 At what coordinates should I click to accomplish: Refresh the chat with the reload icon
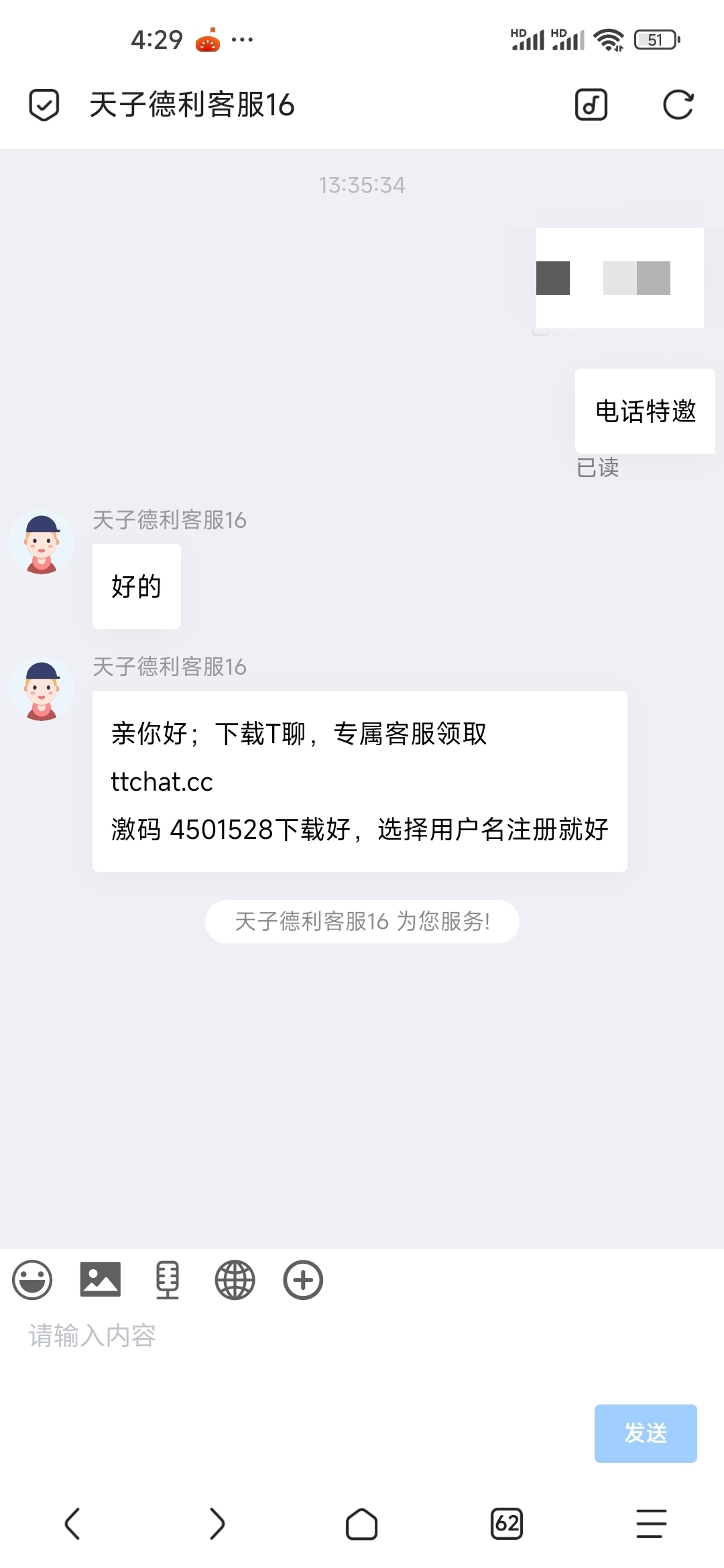coord(678,105)
